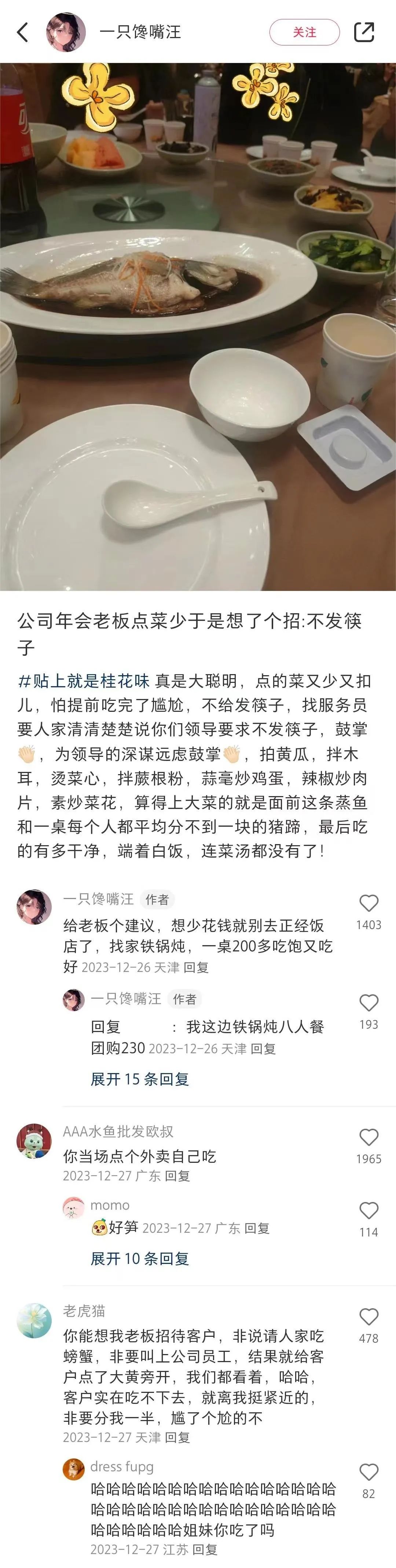Like 老虎猫's comment

point(368,1317)
